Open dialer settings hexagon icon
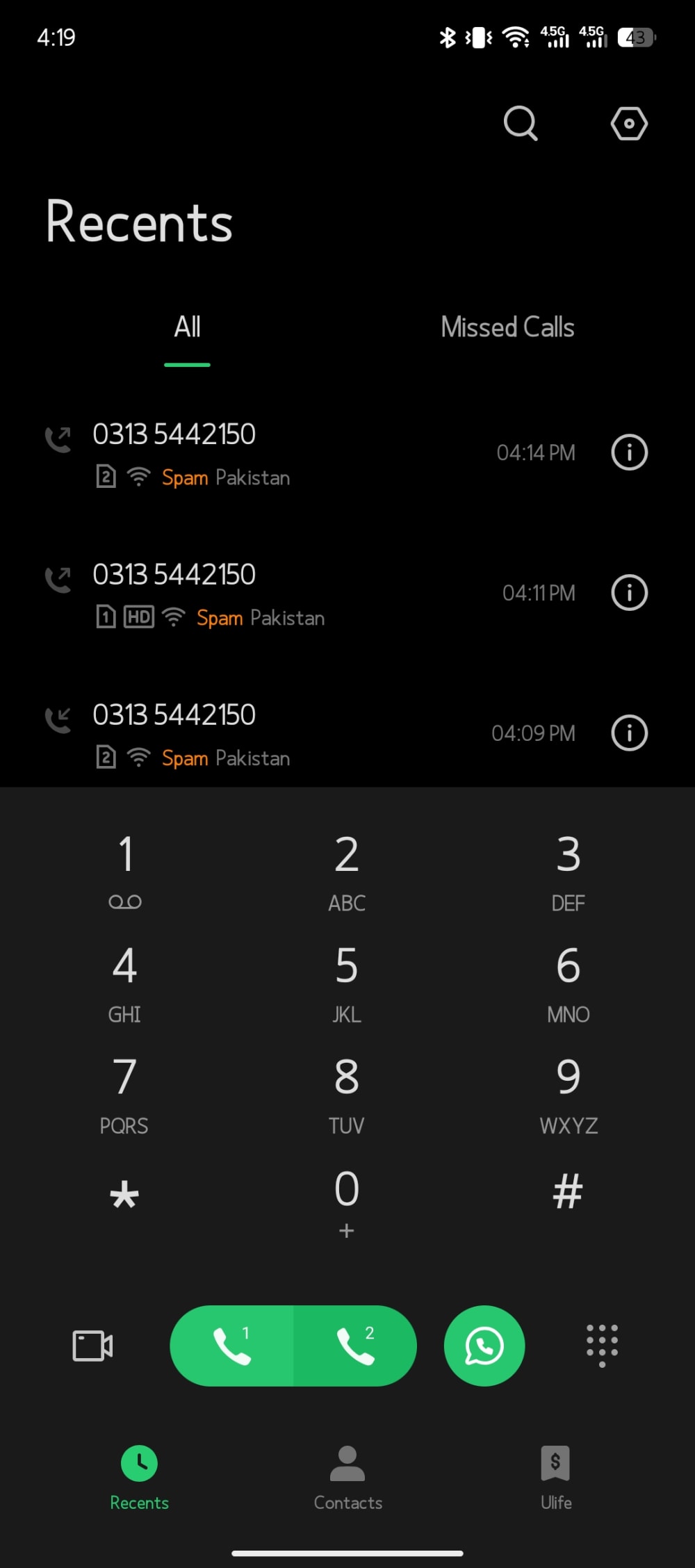695x1568 pixels. (x=629, y=124)
